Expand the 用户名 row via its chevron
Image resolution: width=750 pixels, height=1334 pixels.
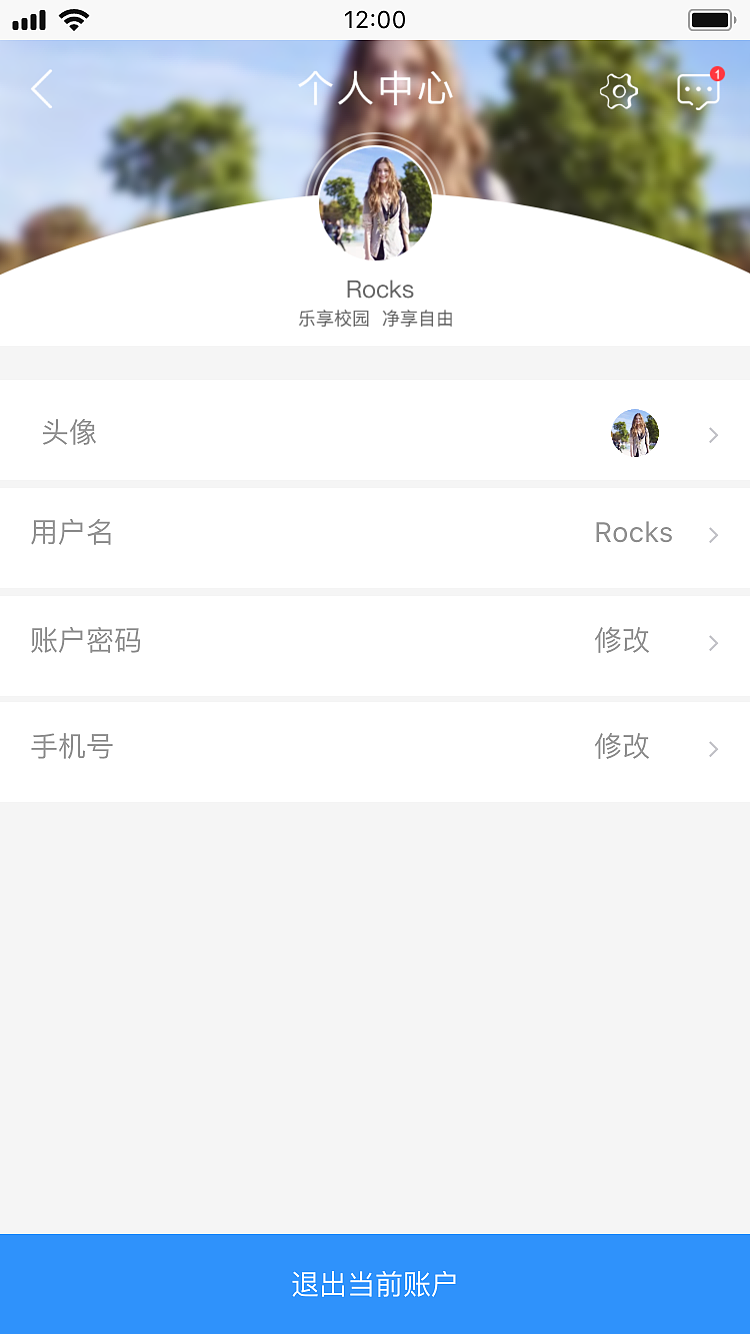[x=712, y=534]
